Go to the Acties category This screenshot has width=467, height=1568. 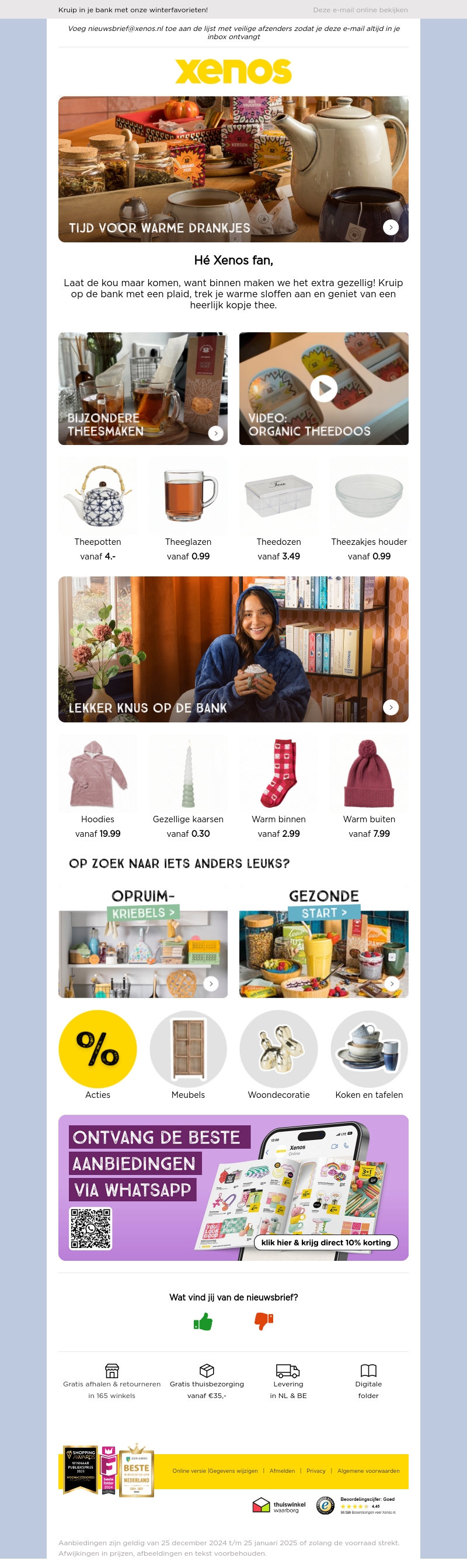[x=97, y=1055]
